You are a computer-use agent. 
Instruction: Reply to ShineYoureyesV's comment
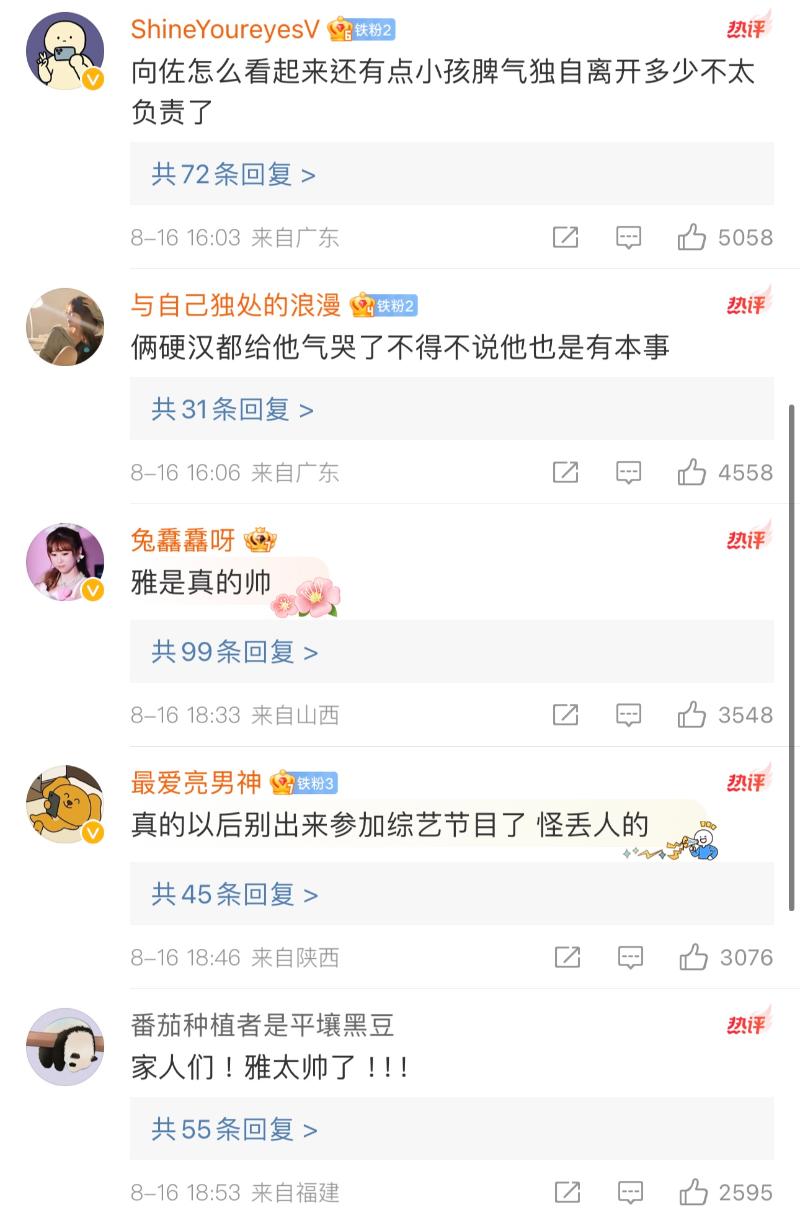click(x=628, y=237)
